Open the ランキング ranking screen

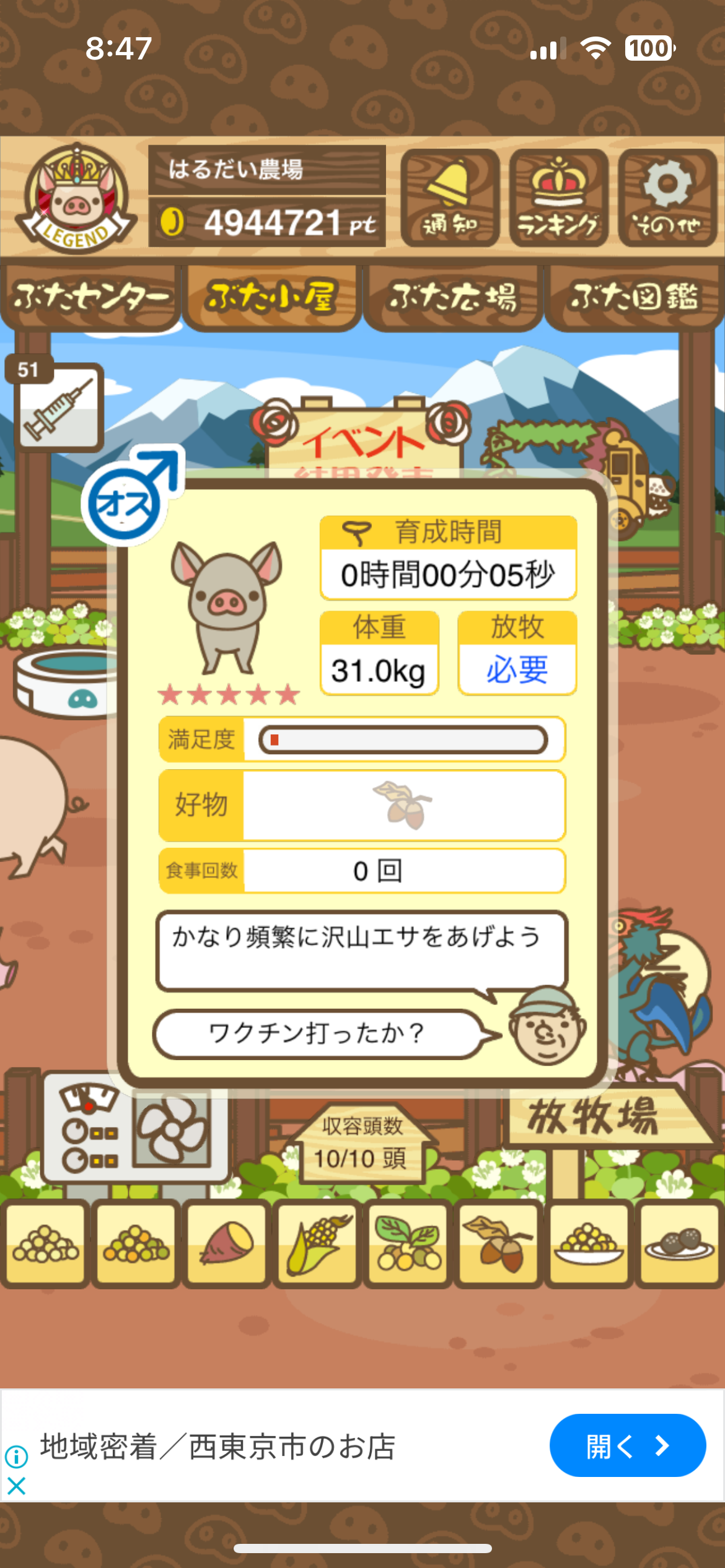pyautogui.click(x=558, y=198)
